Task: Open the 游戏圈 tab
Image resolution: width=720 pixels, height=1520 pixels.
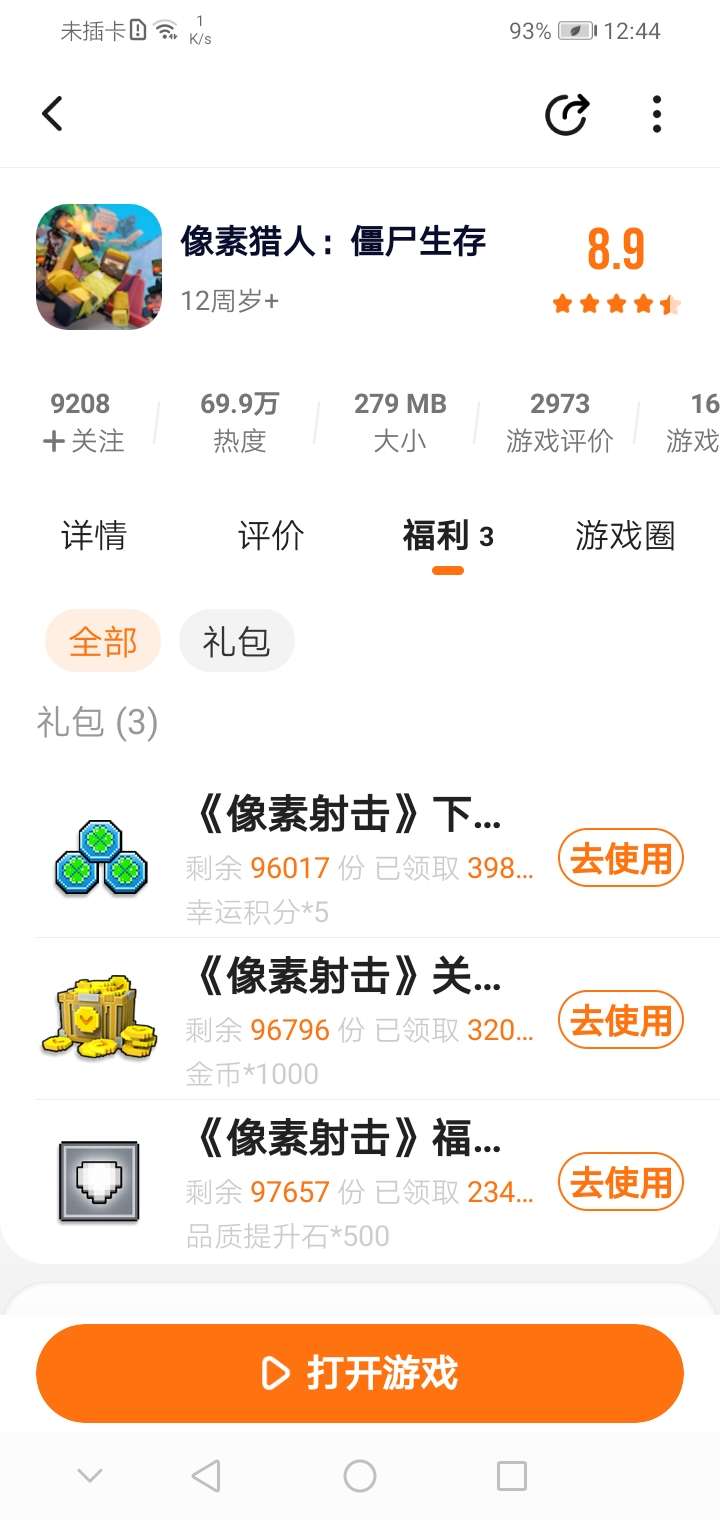Action: tap(625, 536)
